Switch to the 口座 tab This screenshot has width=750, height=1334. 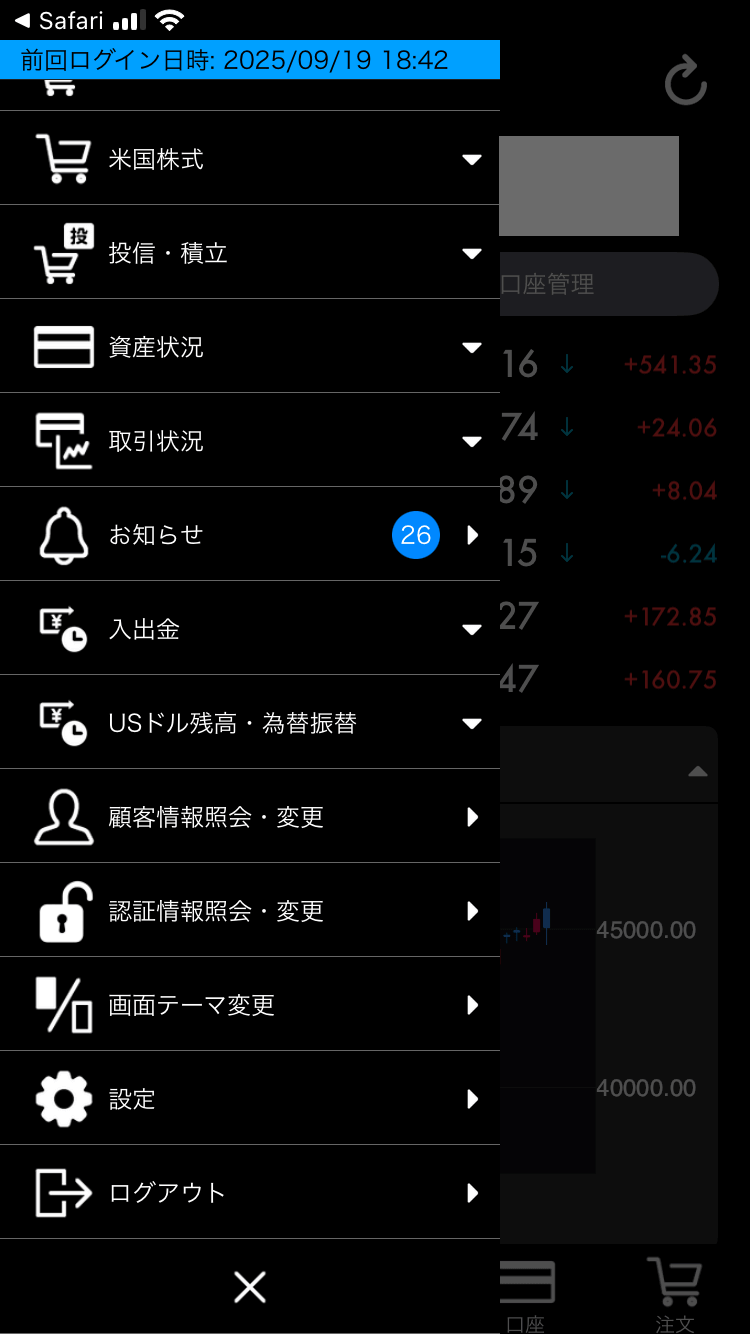tap(526, 1295)
